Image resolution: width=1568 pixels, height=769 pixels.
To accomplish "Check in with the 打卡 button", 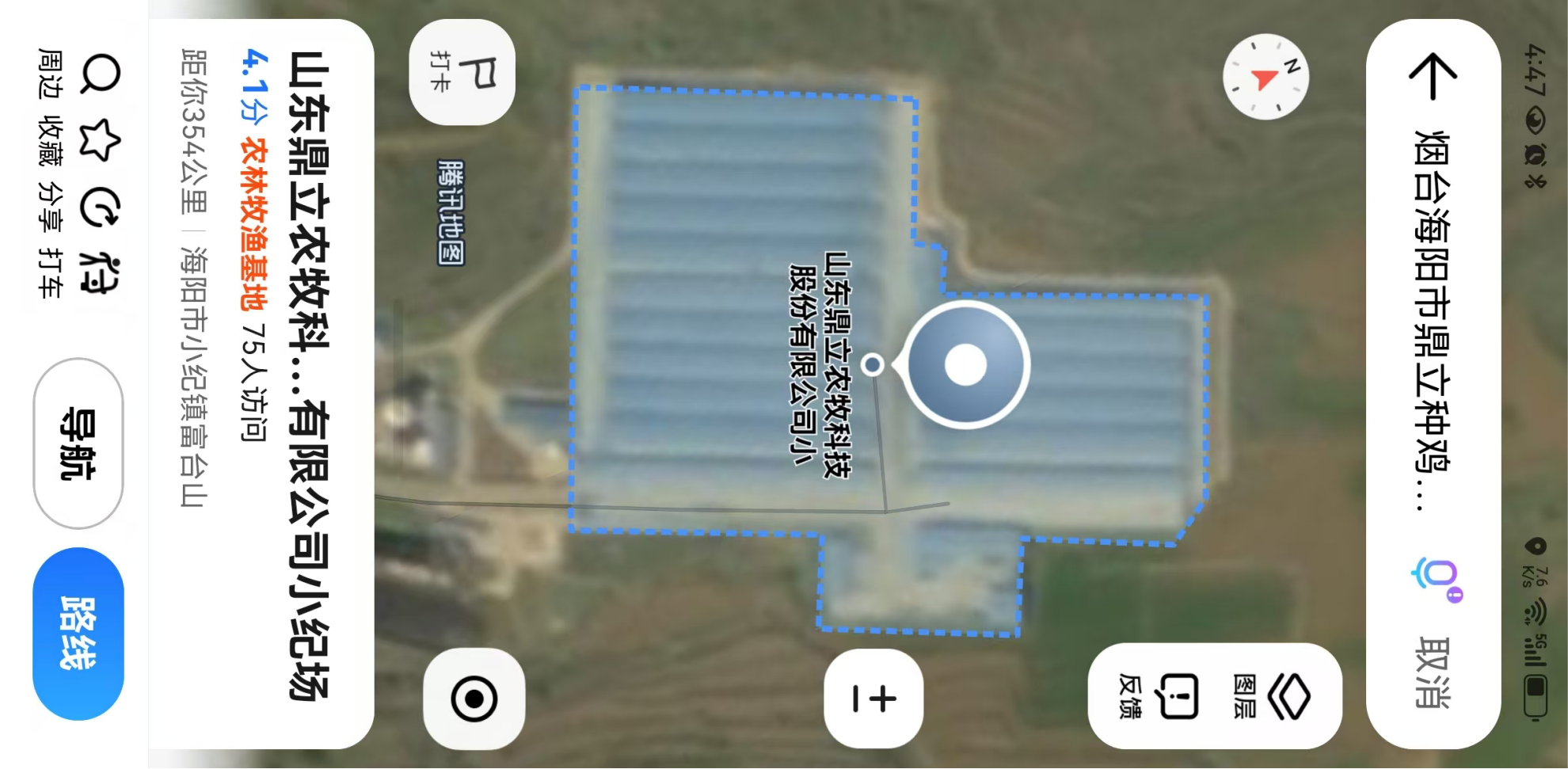I will 462,73.
